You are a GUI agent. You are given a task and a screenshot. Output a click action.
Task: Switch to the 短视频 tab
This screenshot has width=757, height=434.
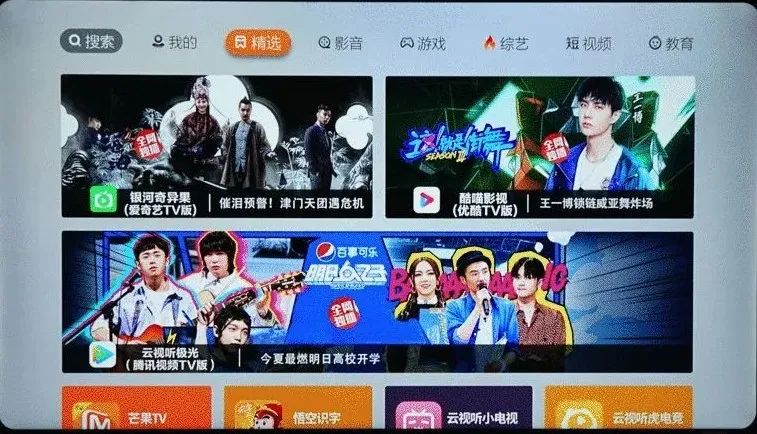589,43
